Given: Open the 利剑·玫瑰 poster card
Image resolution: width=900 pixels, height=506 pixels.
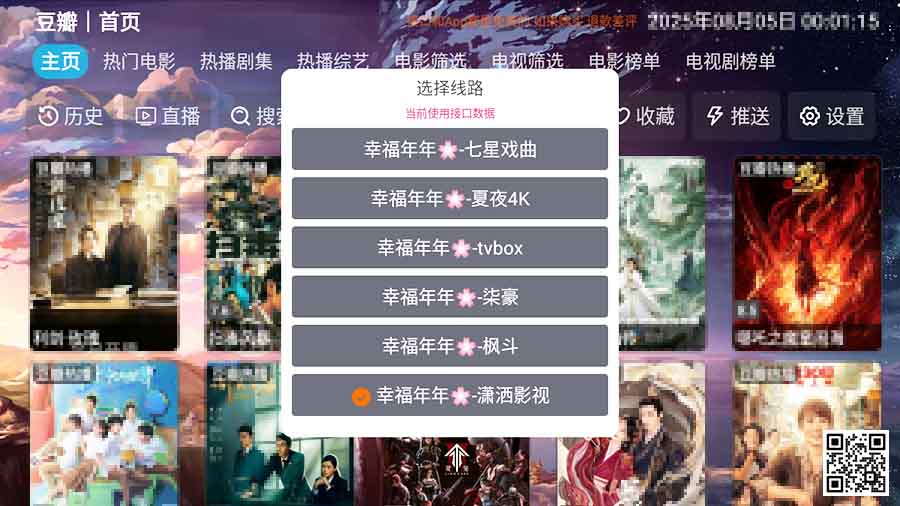Looking at the screenshot, I should point(103,253).
